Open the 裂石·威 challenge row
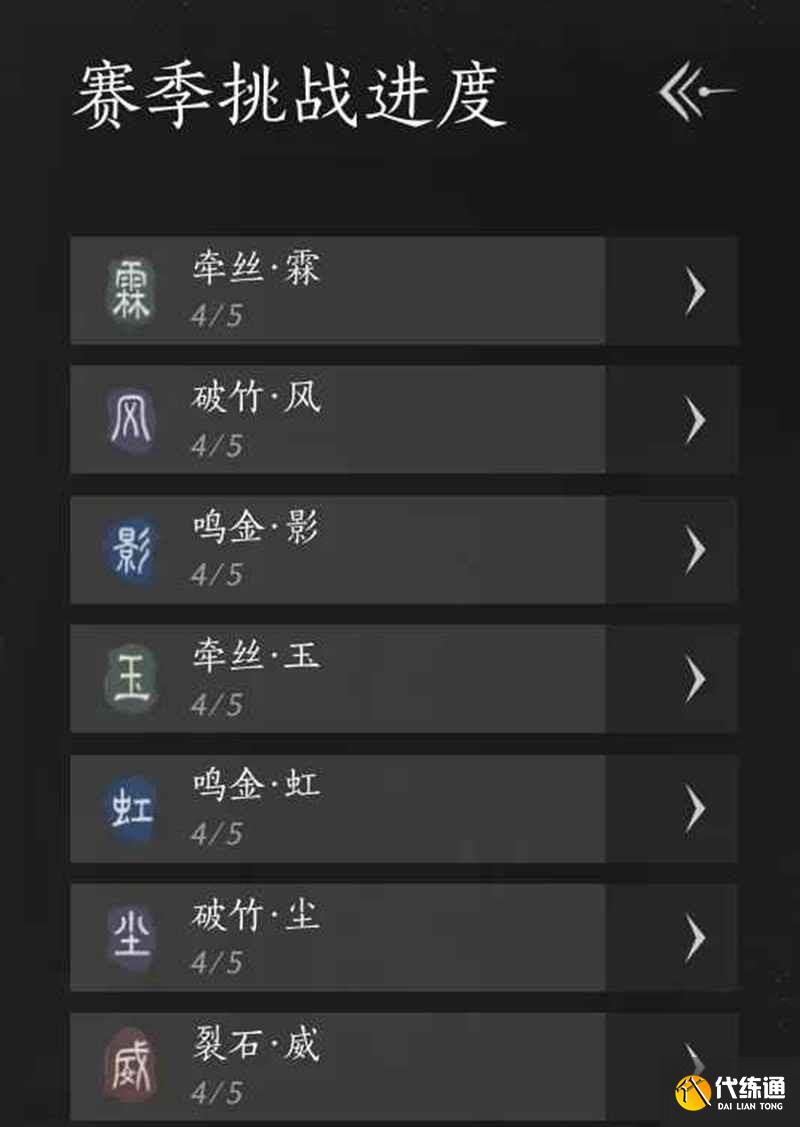 click(x=403, y=1065)
